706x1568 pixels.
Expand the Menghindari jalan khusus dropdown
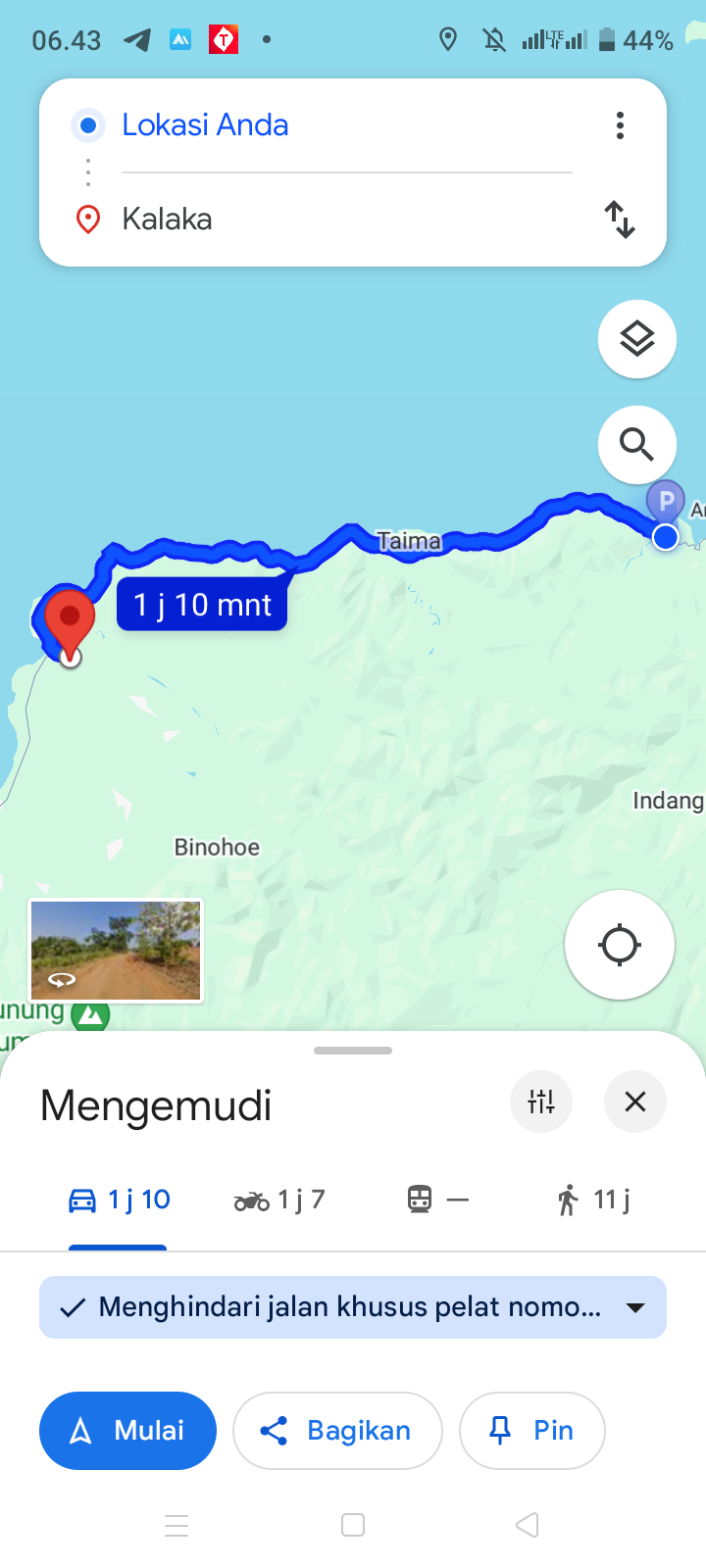tap(353, 1307)
